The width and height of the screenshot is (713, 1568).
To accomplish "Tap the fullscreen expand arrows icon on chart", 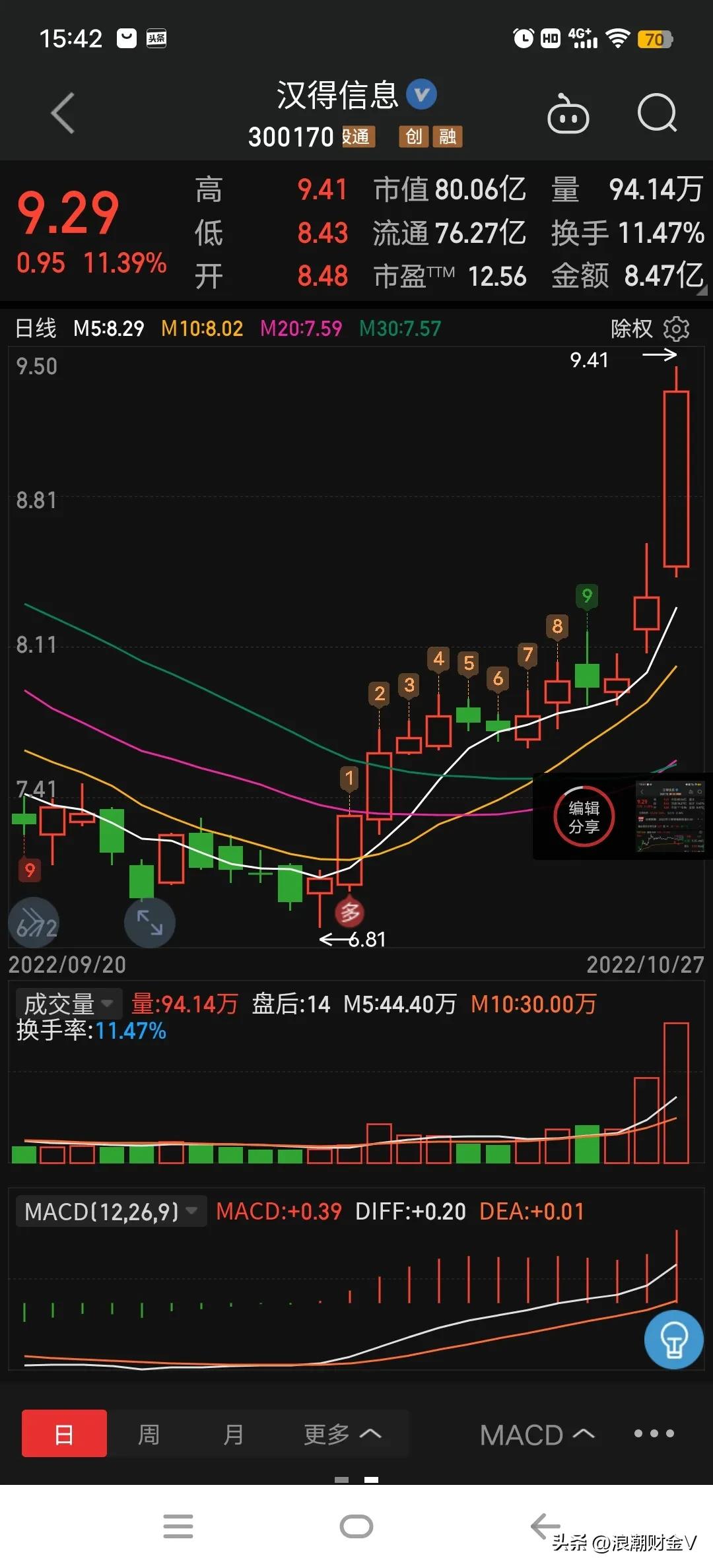I will coord(149,923).
